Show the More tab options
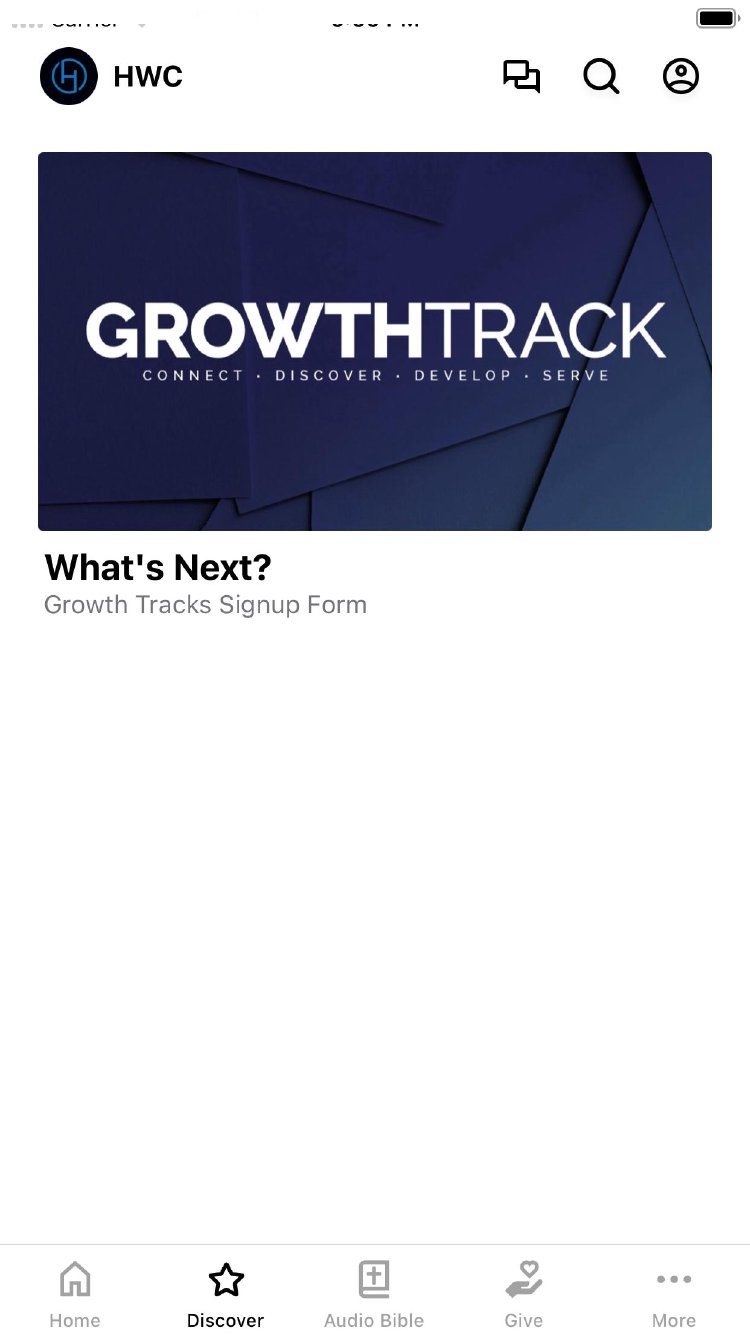Viewport: 750px width, 1334px height. coord(674,1294)
